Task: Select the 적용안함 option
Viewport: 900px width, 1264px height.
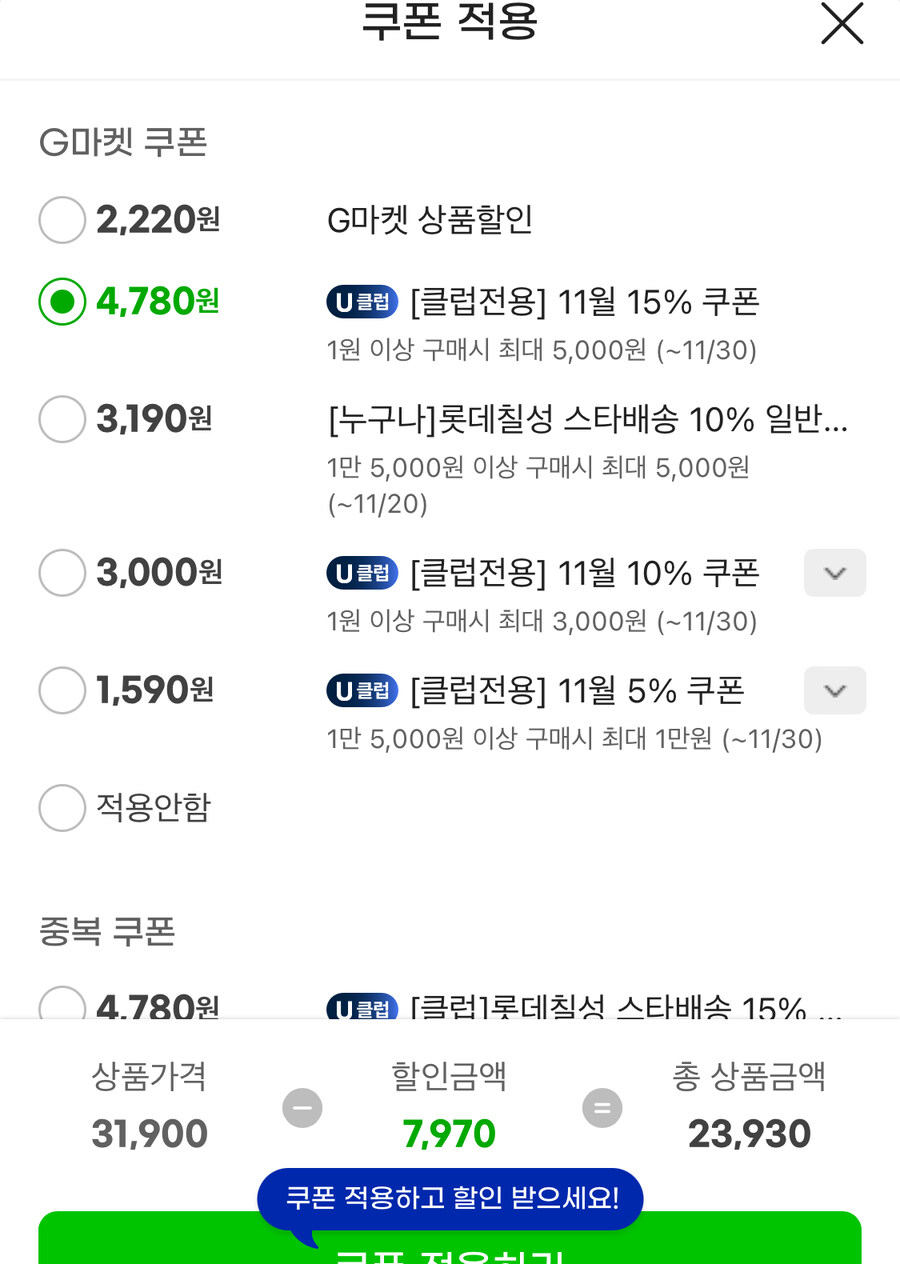Action: tap(61, 808)
